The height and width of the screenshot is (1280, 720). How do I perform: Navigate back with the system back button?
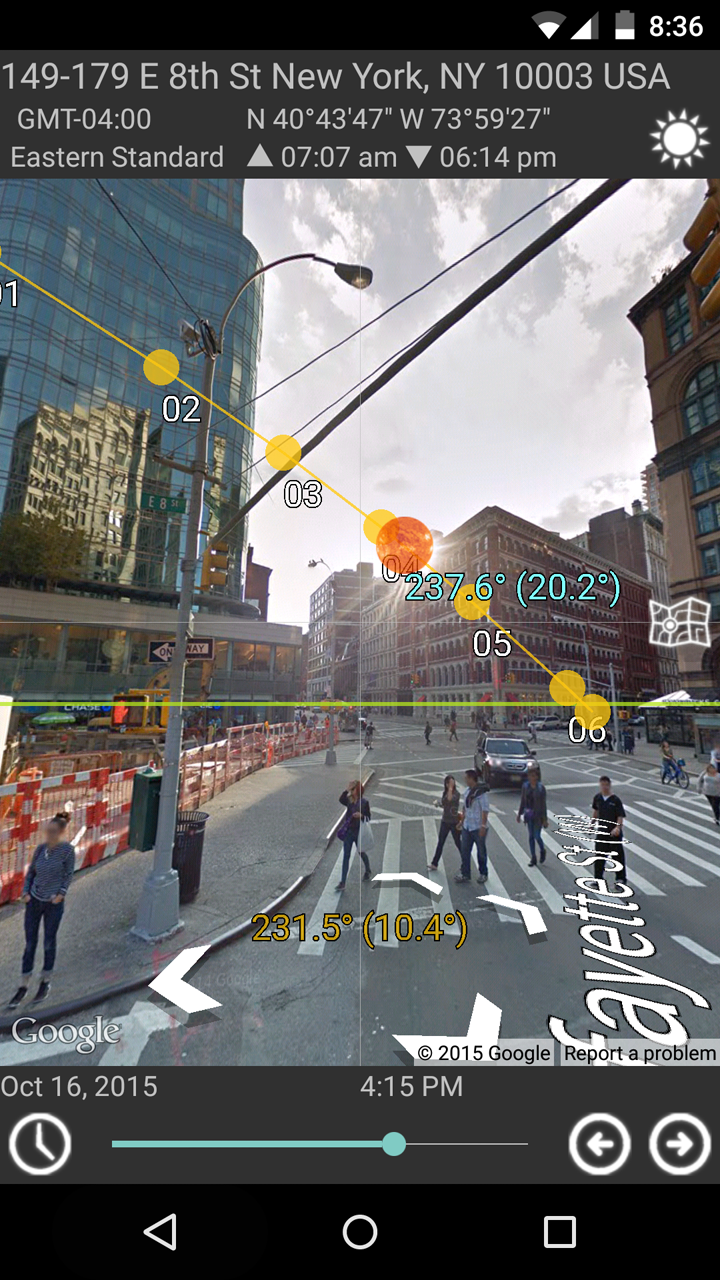[160, 1232]
